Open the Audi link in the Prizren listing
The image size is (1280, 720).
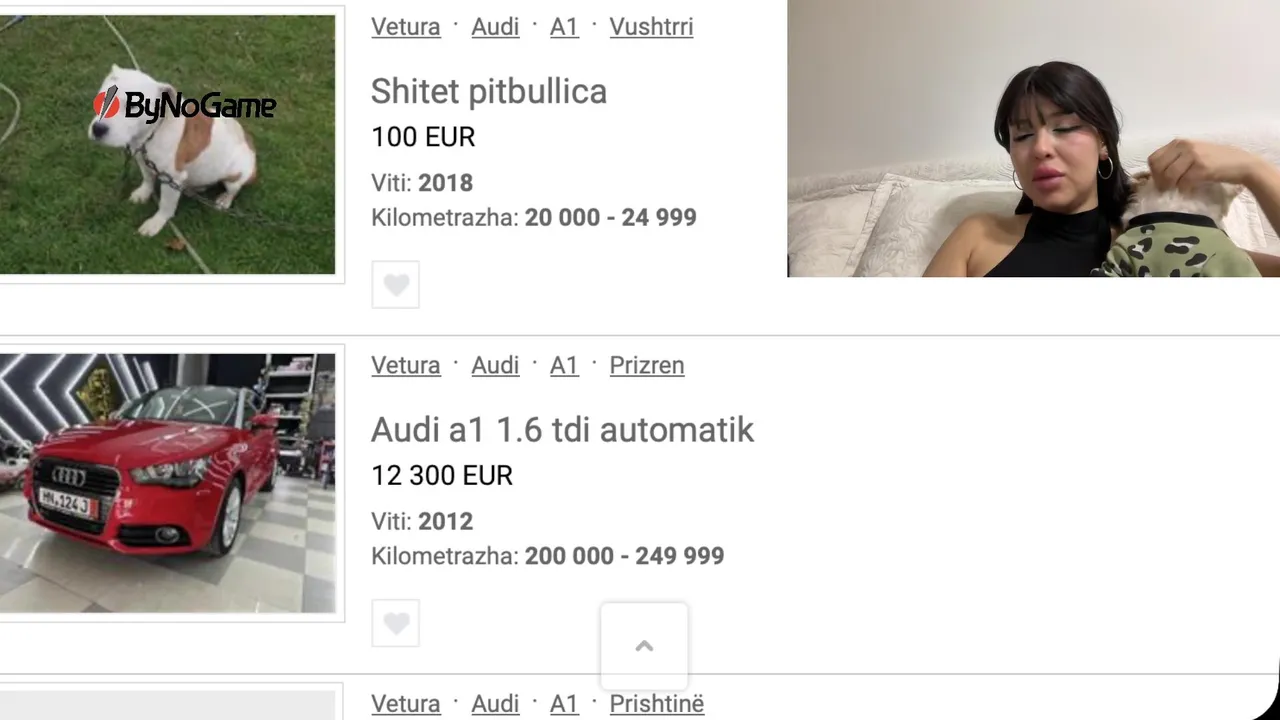pos(495,365)
